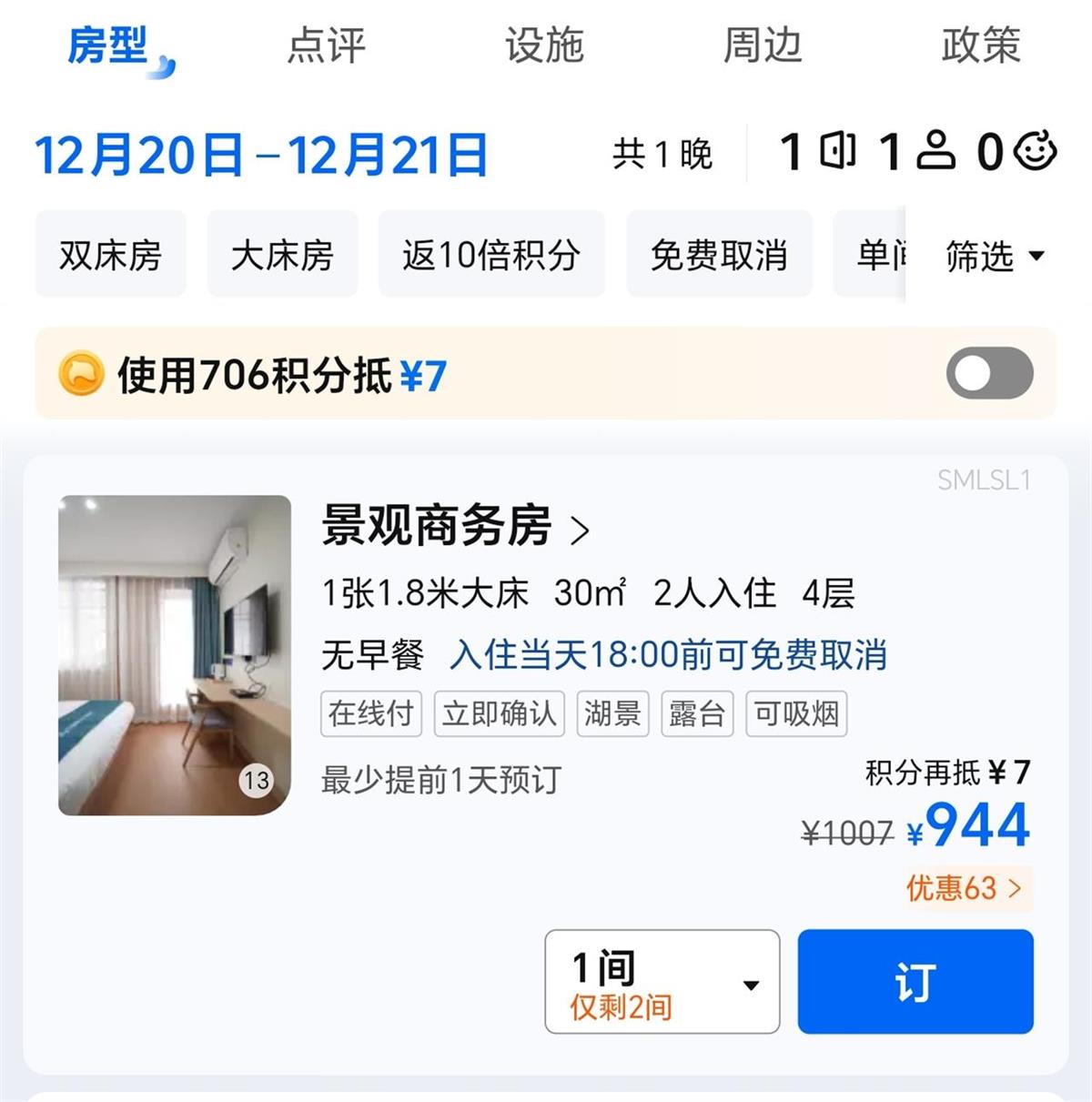Viewport: 1092px width, 1102px height.
Task: Filter by 双床房
Action: click(x=110, y=255)
